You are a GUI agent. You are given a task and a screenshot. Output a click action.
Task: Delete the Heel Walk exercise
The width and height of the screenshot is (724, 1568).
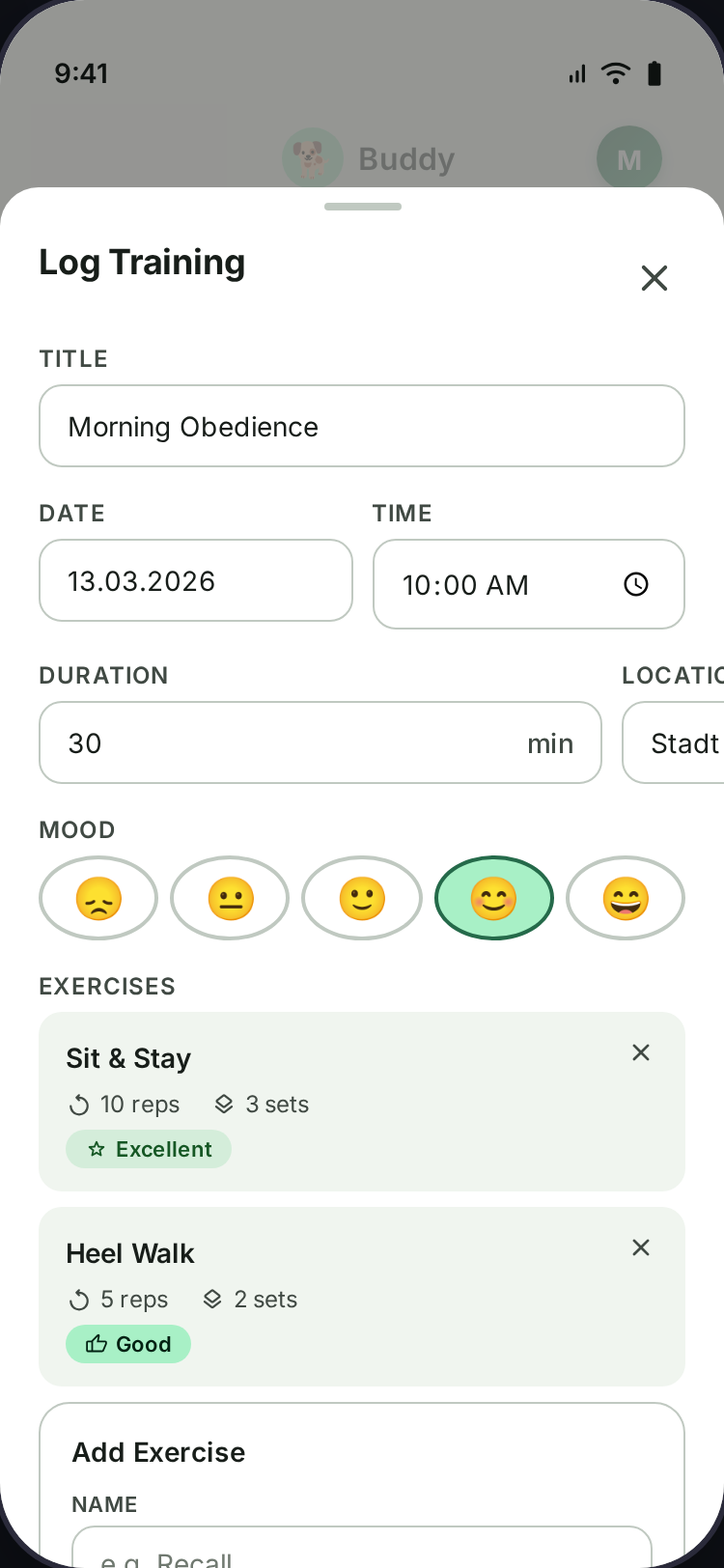641,1247
